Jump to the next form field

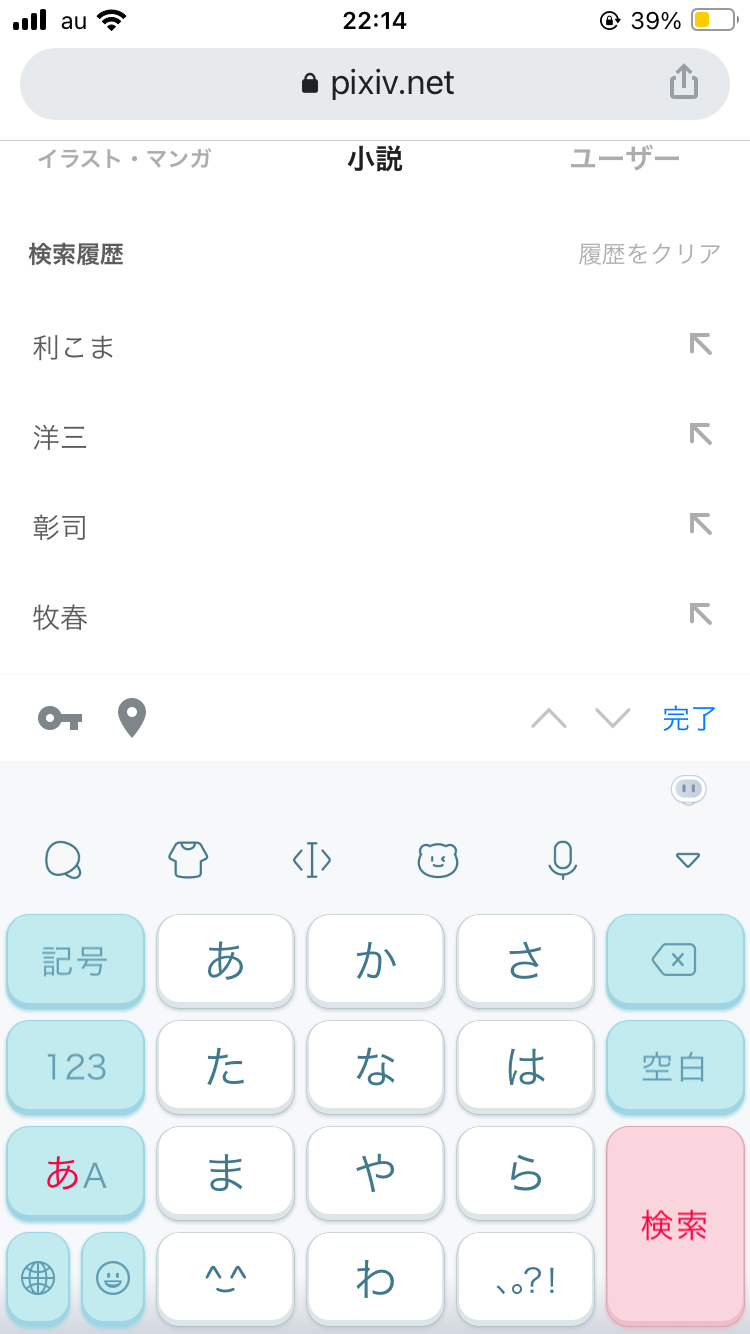point(612,718)
